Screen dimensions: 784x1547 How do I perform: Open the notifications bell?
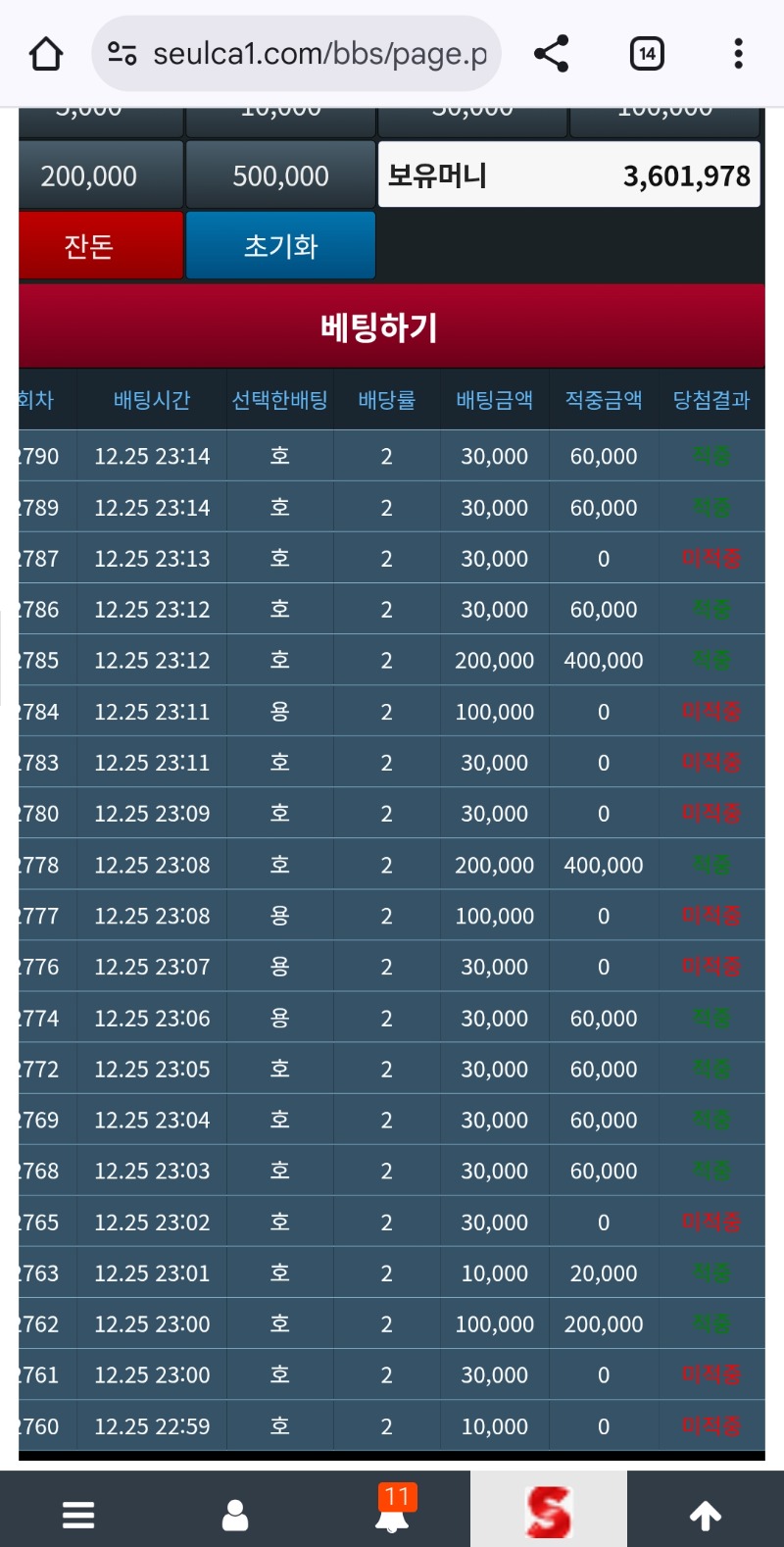click(x=394, y=1513)
